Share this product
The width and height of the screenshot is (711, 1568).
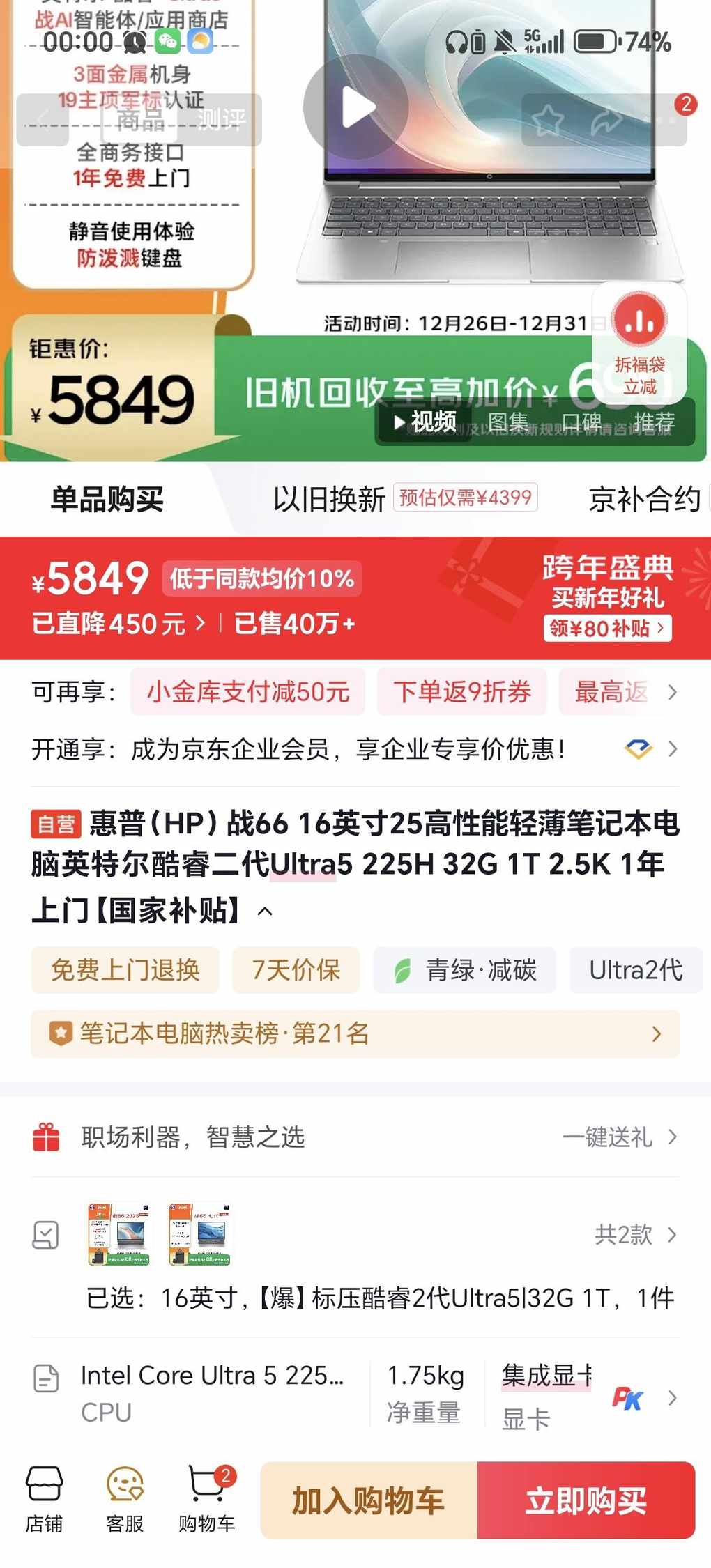pyautogui.click(x=606, y=121)
